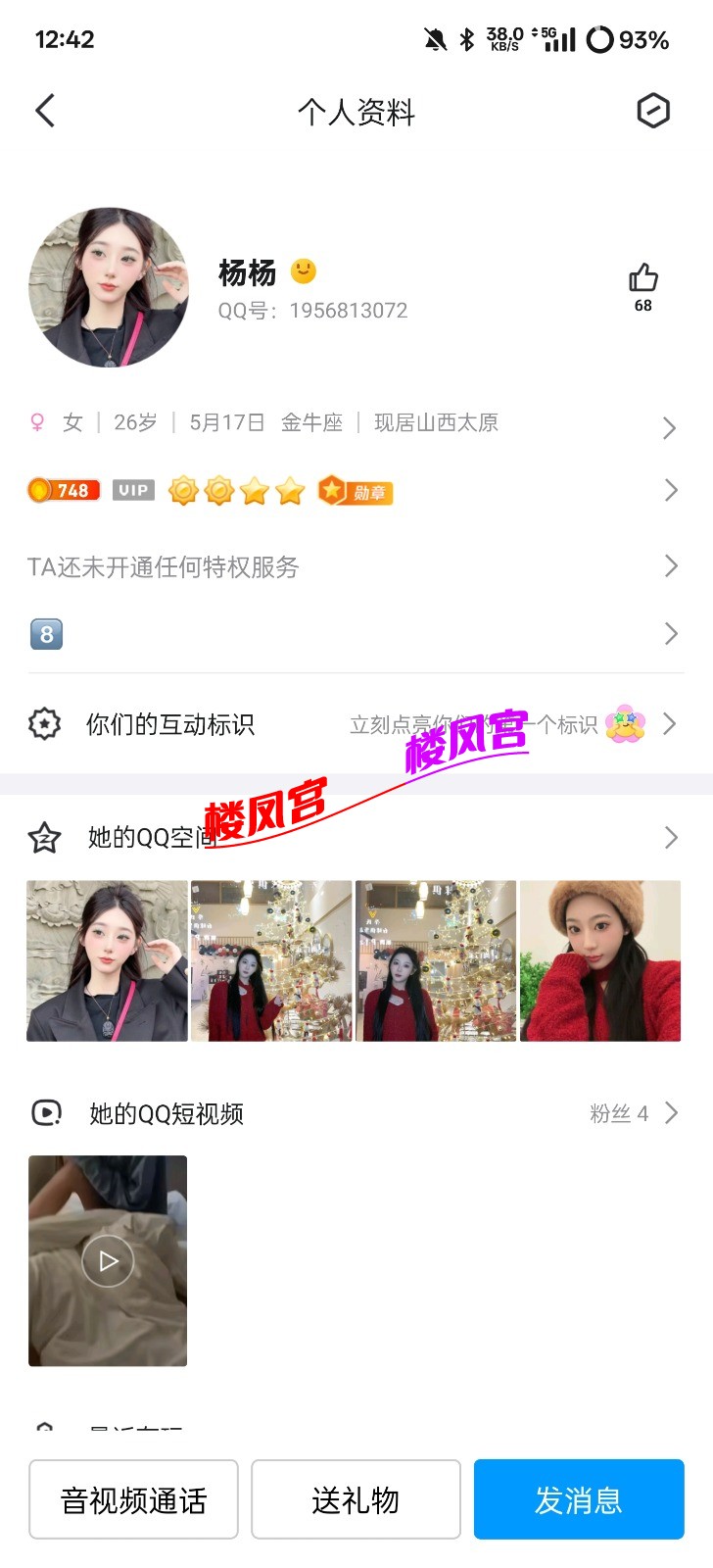View first QQ空间 photo in black jacket
Image resolution: width=713 pixels, height=1568 pixels.
tap(107, 960)
